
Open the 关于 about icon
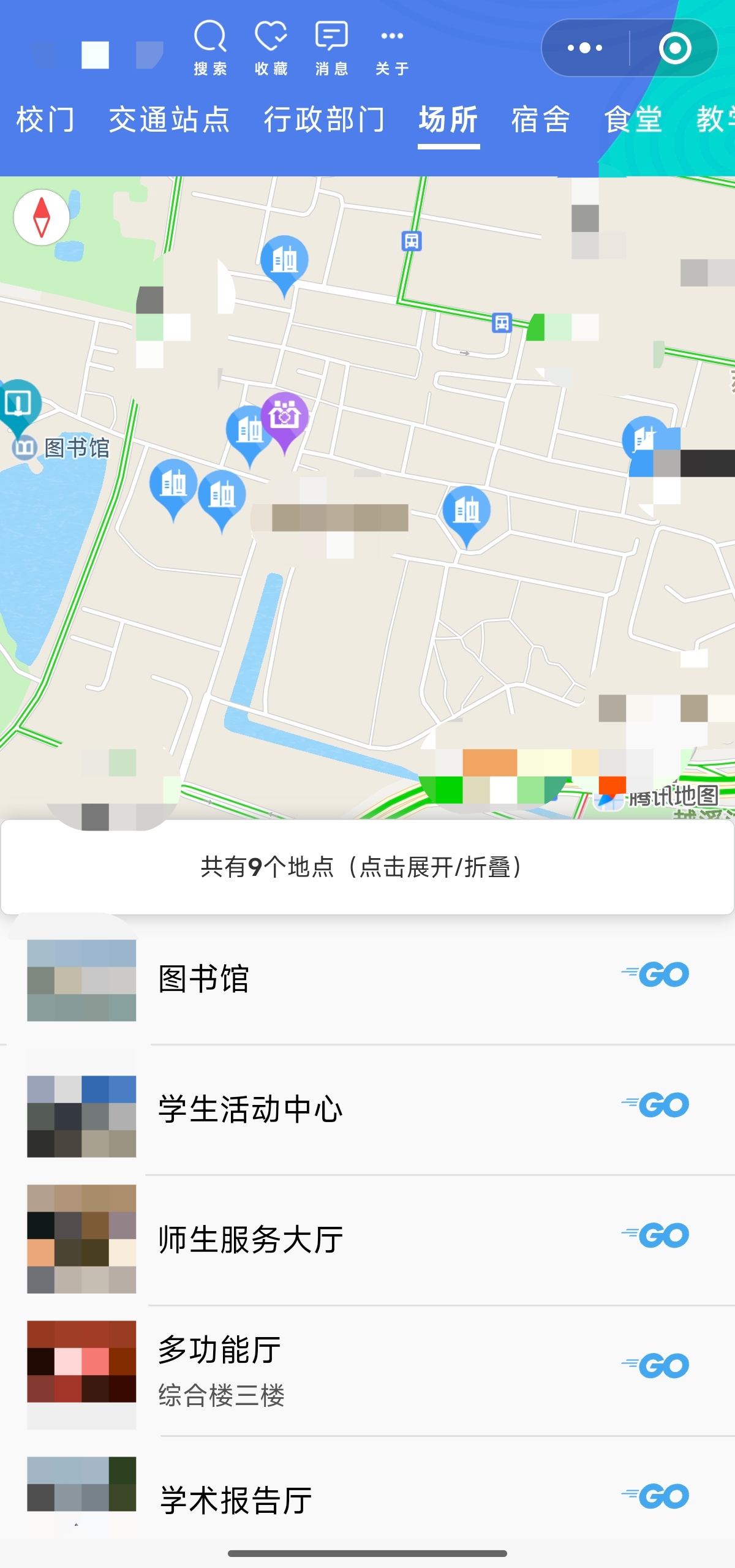pos(392,48)
